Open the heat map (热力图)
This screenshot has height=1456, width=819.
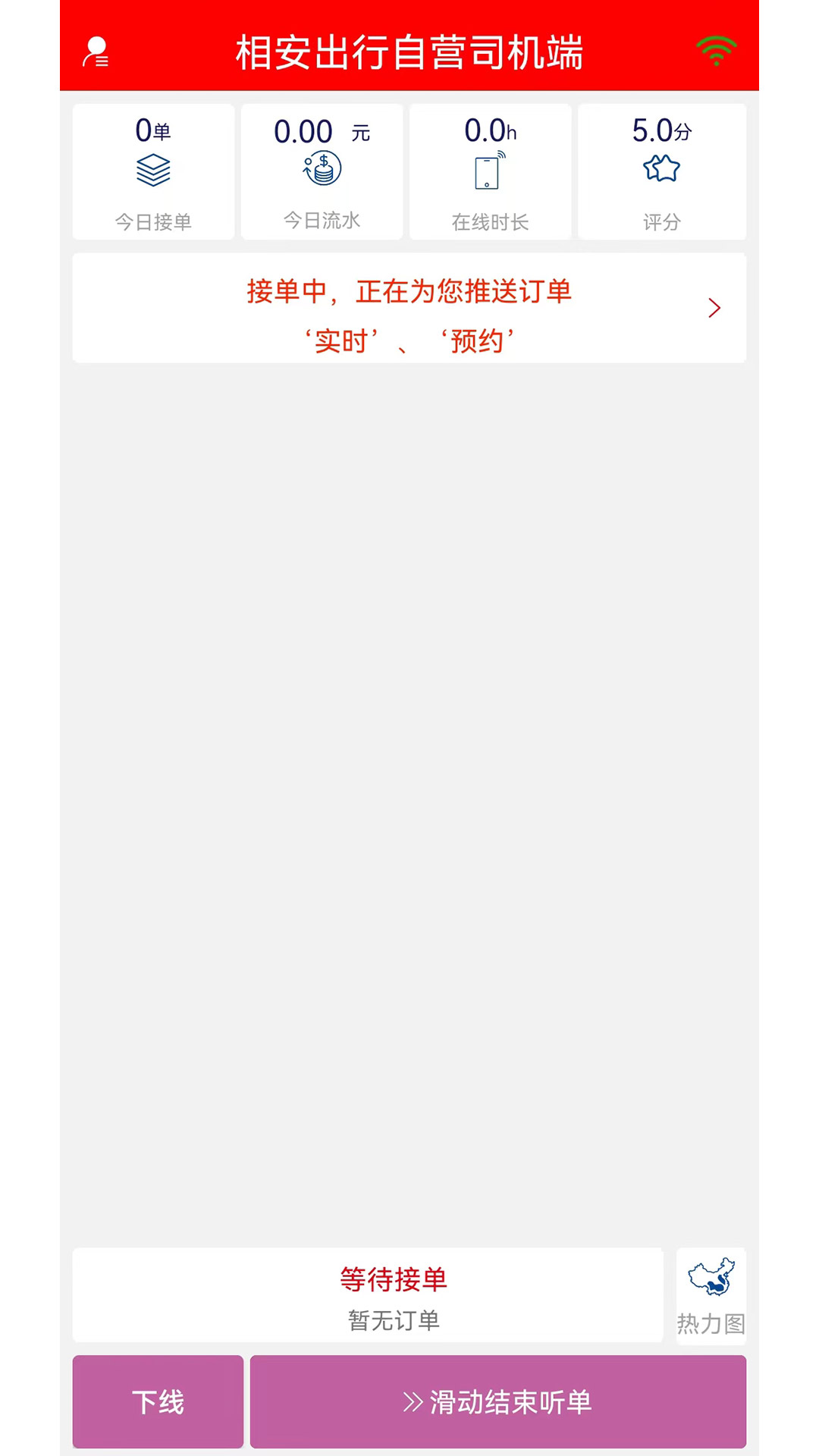pos(711,1296)
